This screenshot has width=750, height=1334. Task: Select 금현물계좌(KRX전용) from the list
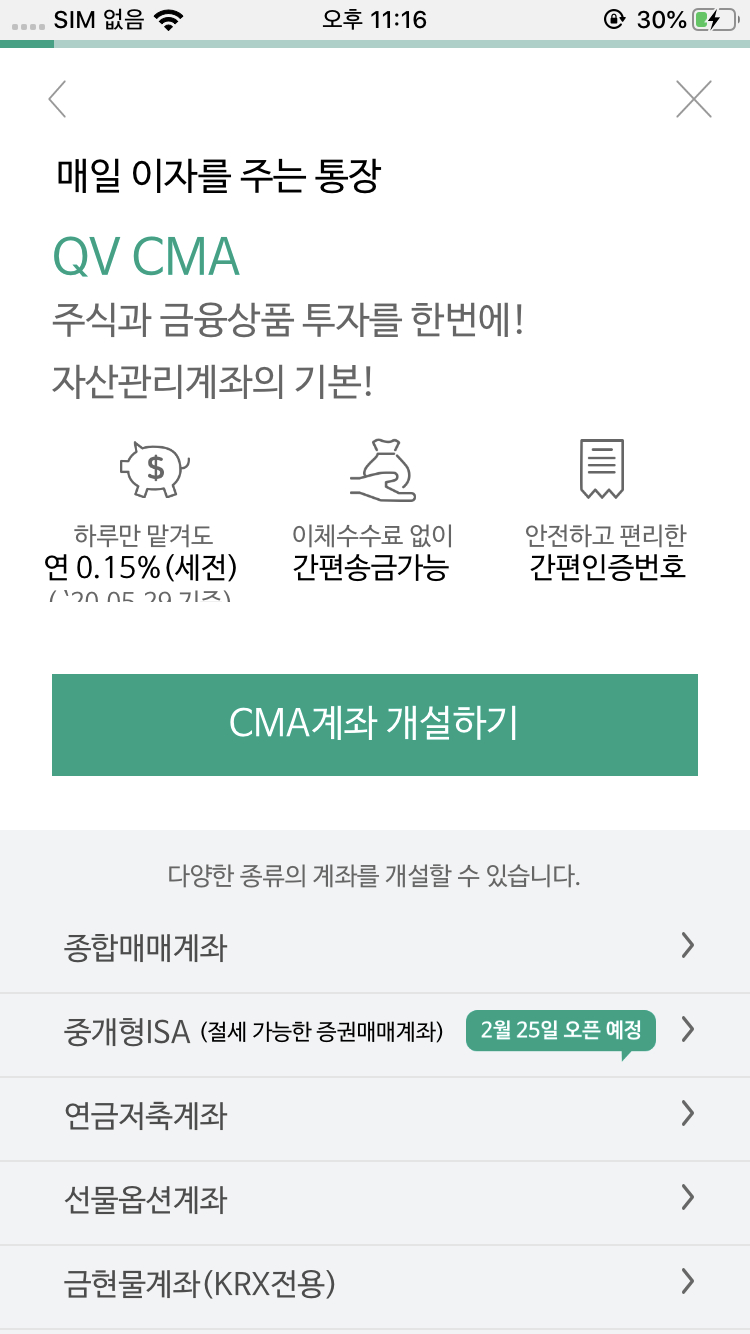[375, 1283]
